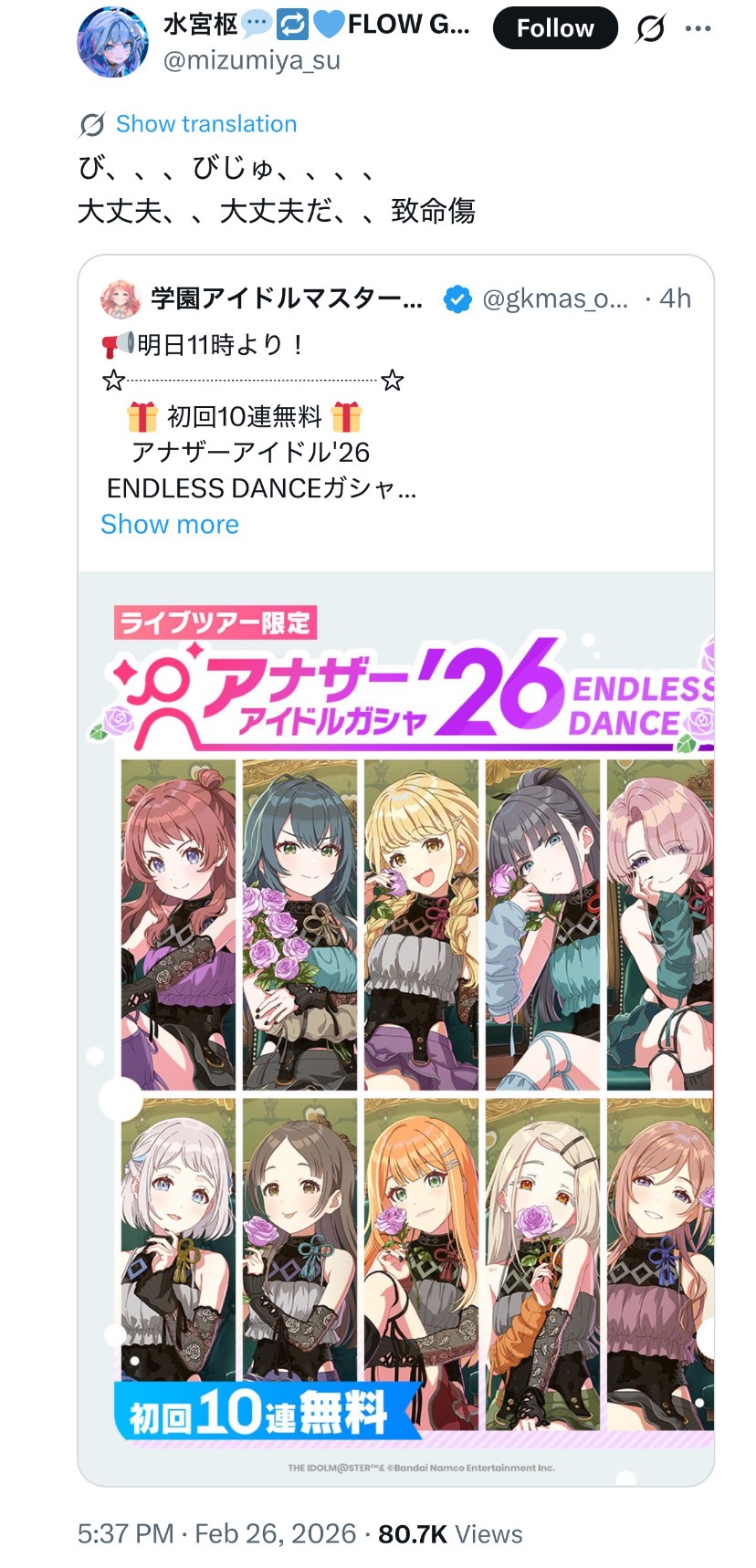Open the mizumiya_su profile avatar
This screenshot has width=756, height=1568.
point(113,42)
